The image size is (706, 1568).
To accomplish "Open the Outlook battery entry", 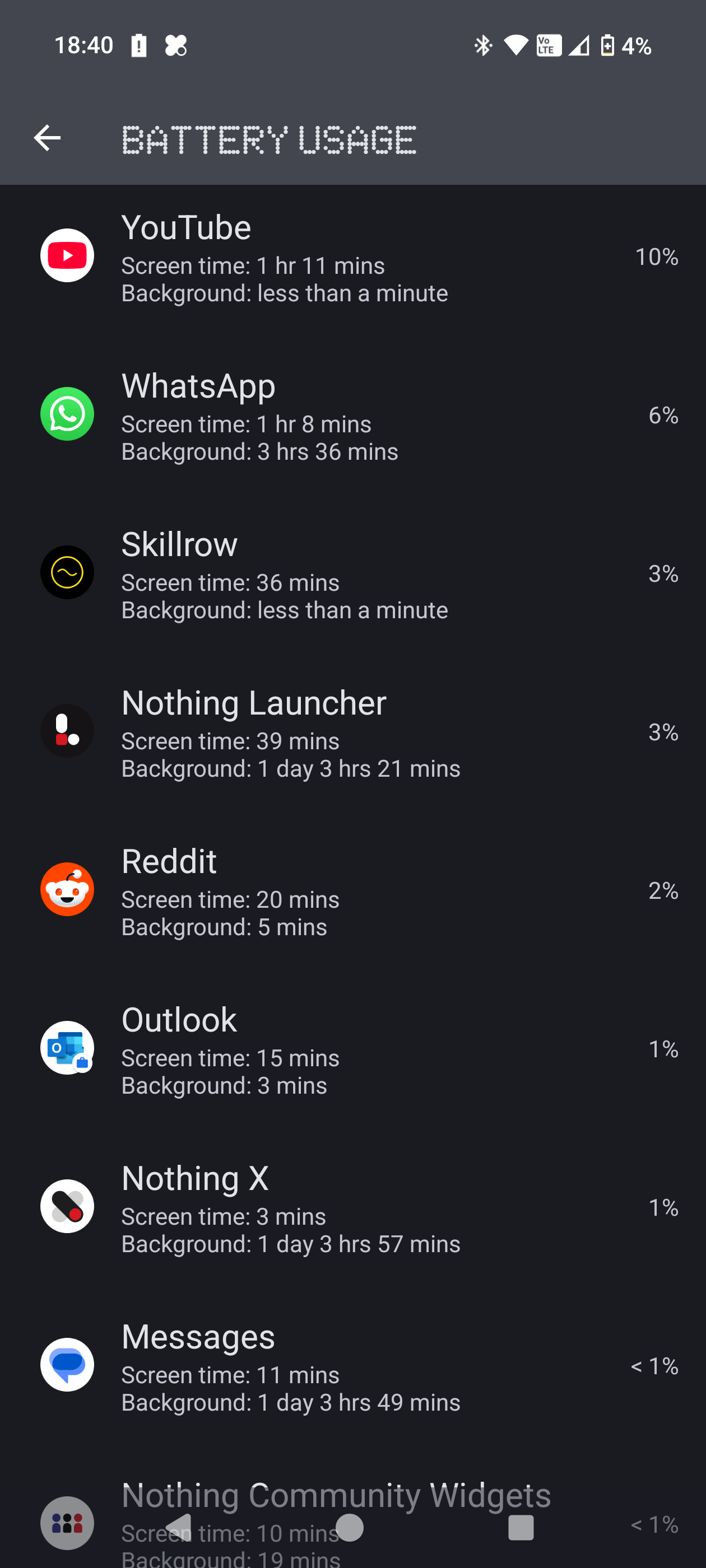I will (352, 1048).
